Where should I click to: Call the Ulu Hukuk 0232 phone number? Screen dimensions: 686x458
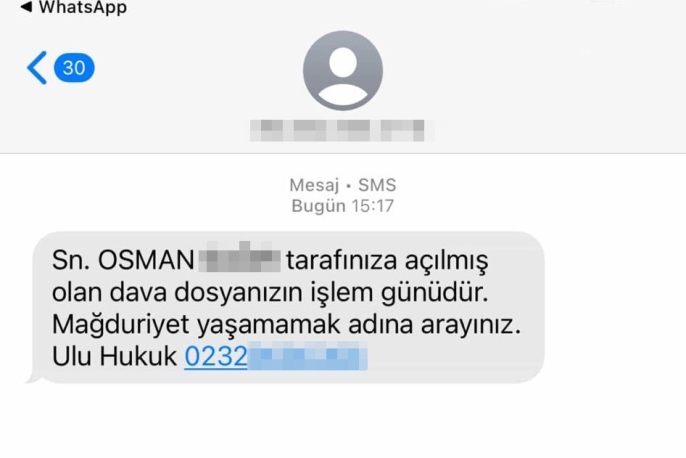[x=275, y=356]
